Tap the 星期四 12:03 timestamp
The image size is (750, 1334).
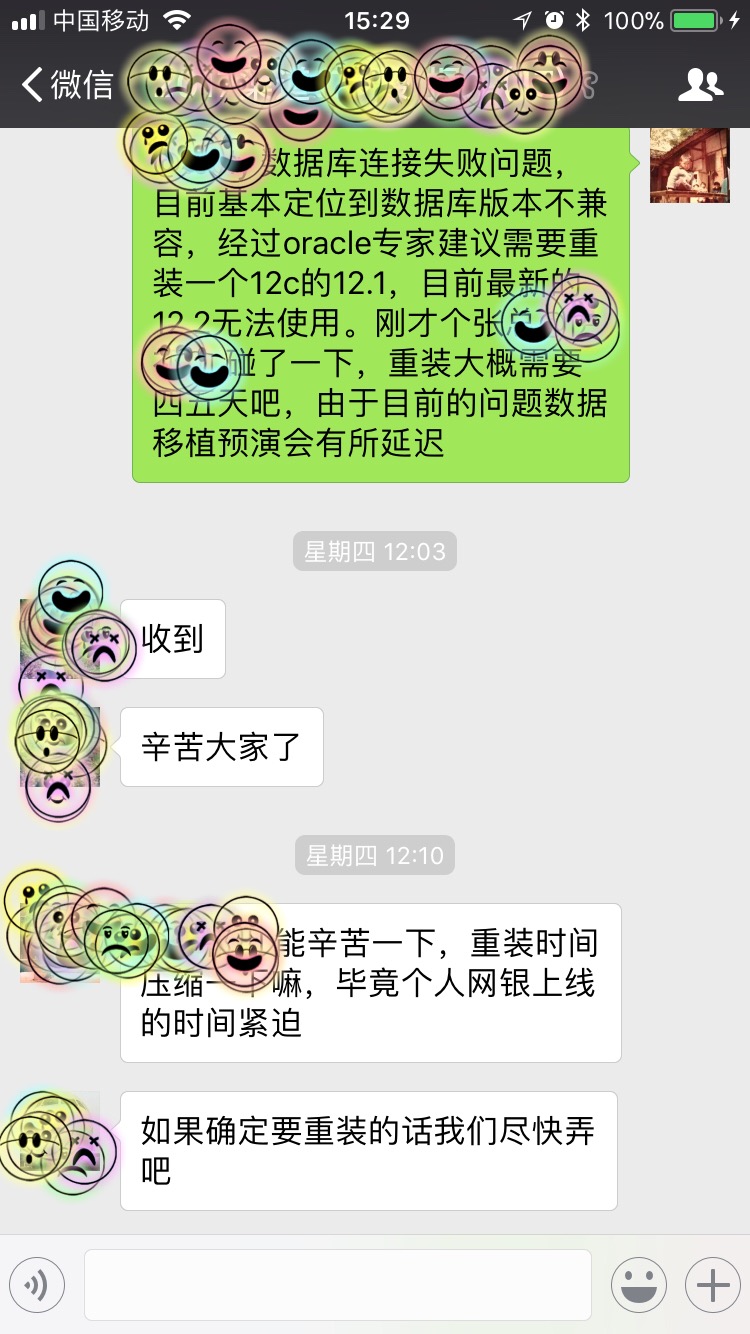374,551
